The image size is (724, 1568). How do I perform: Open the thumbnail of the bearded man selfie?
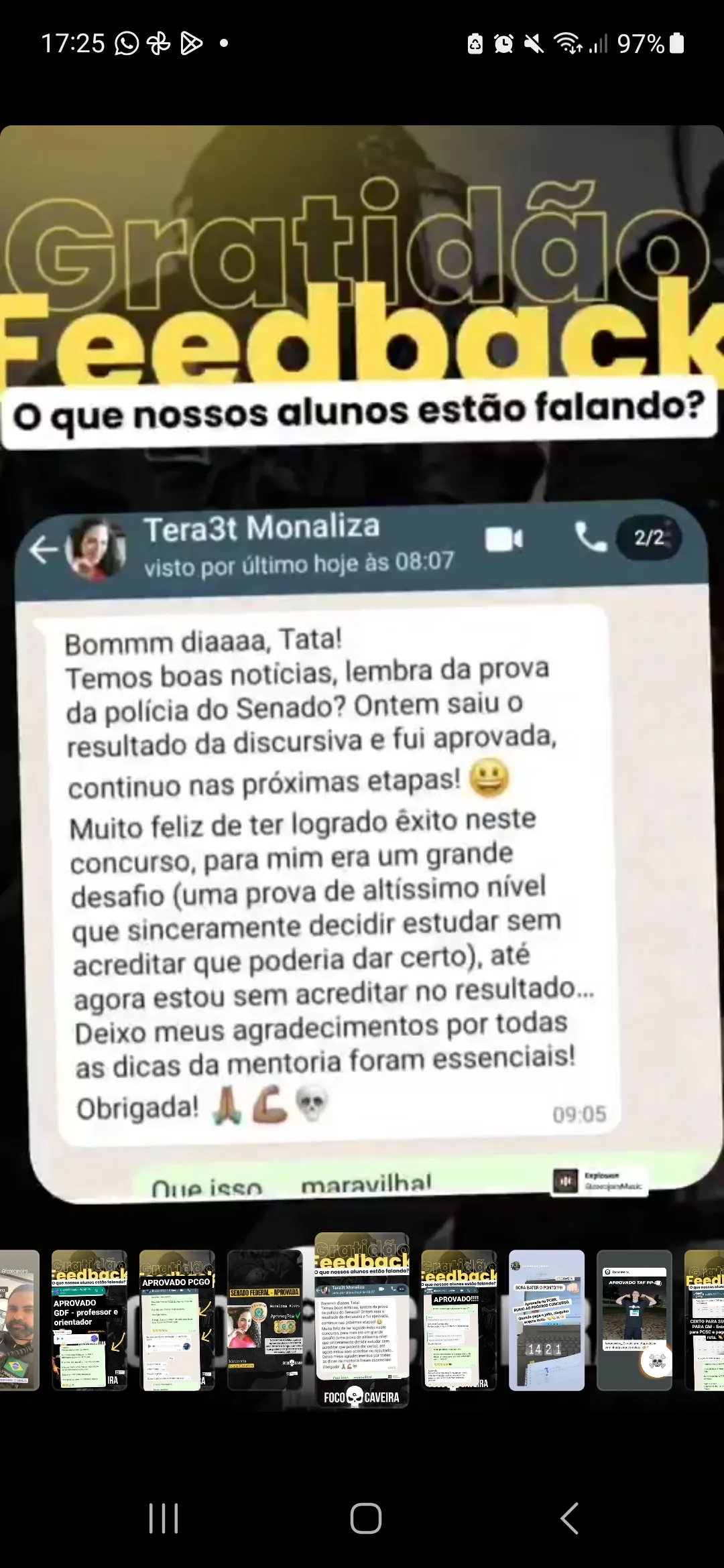coord(19,1319)
